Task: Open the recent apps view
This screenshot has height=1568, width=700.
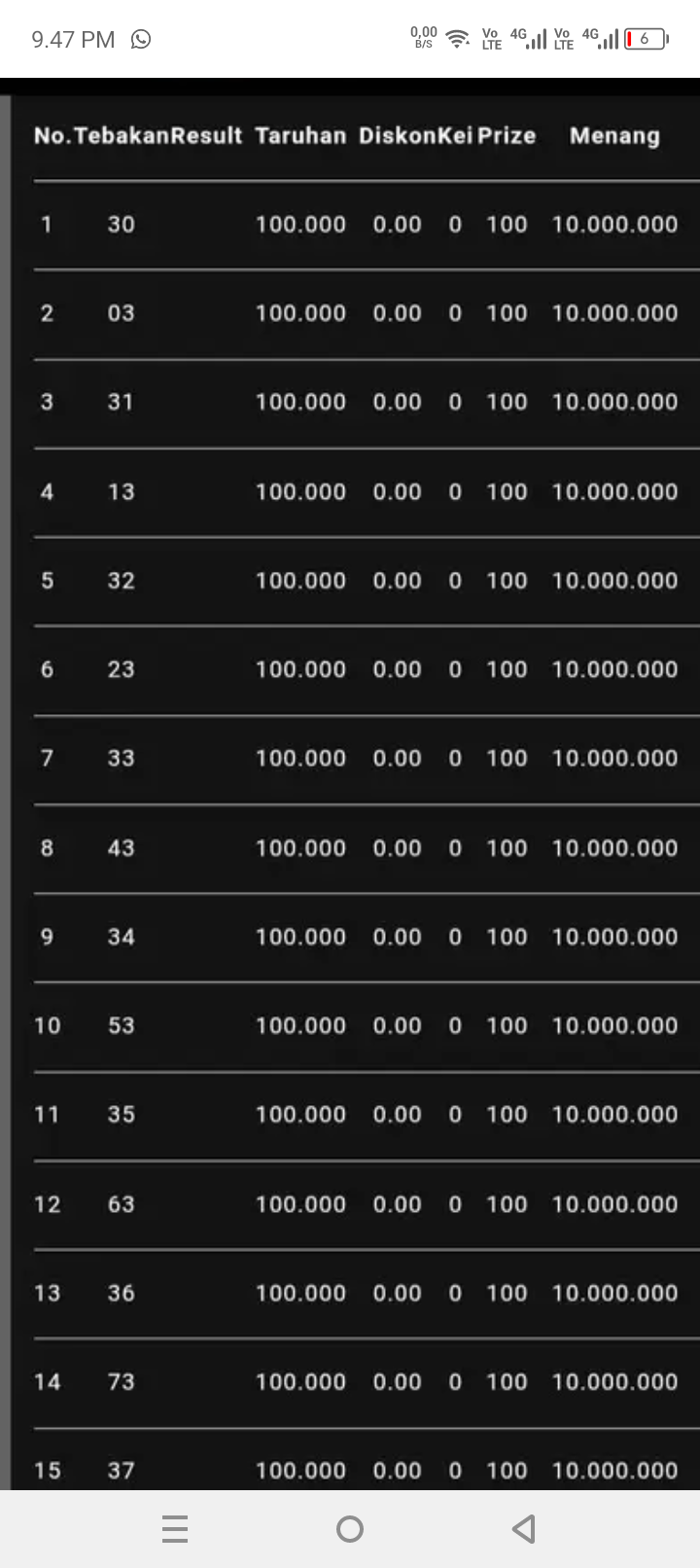Action: [x=175, y=1529]
